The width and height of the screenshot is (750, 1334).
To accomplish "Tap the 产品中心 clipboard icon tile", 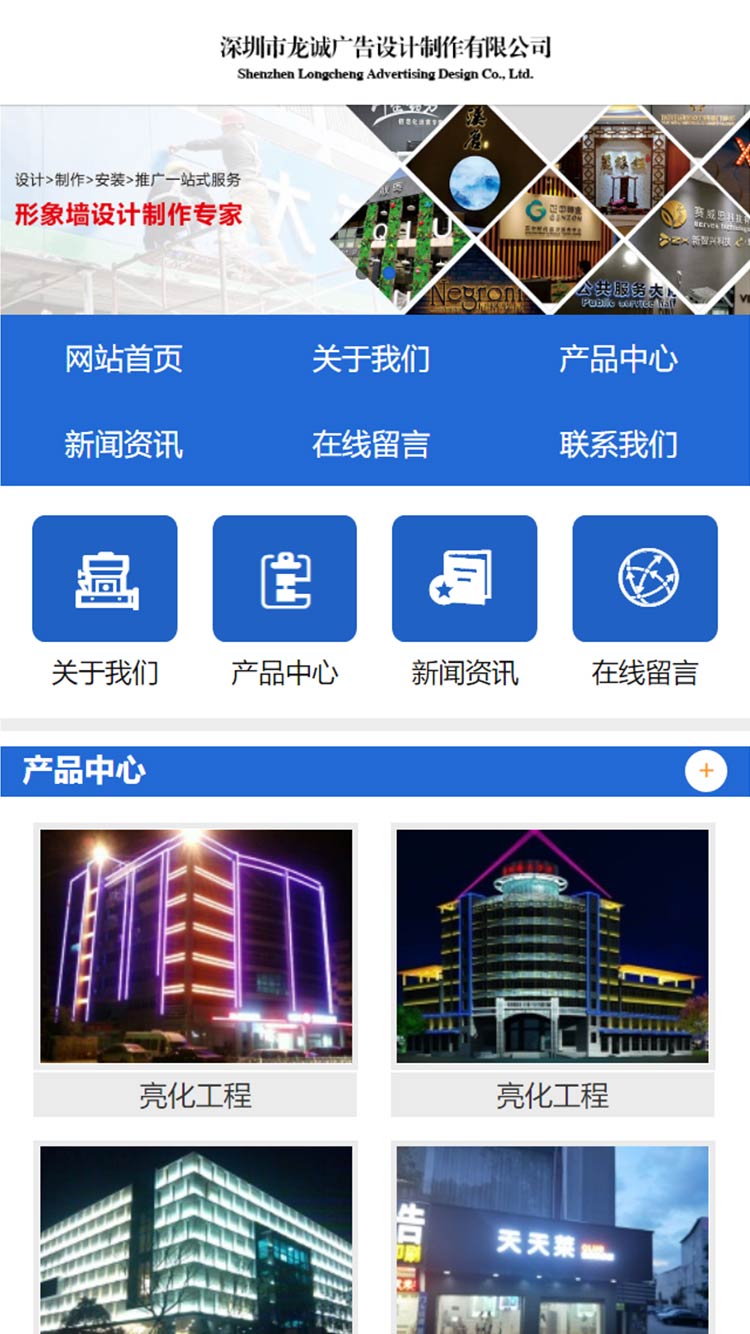I will pyautogui.click(x=285, y=578).
